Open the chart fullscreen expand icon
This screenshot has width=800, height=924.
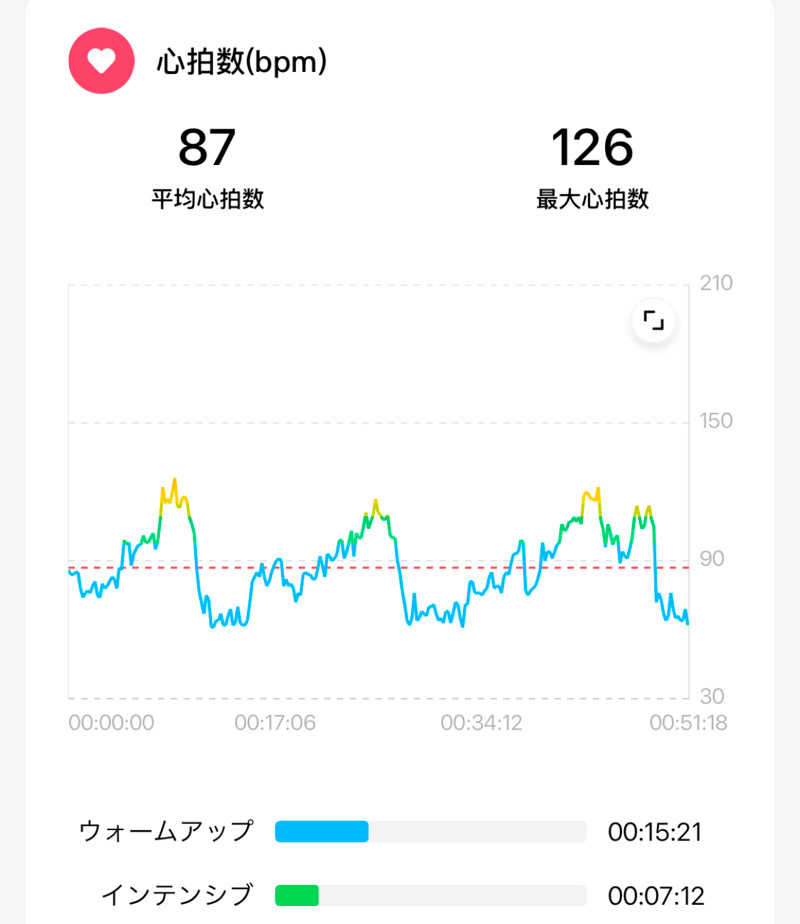[x=652, y=318]
